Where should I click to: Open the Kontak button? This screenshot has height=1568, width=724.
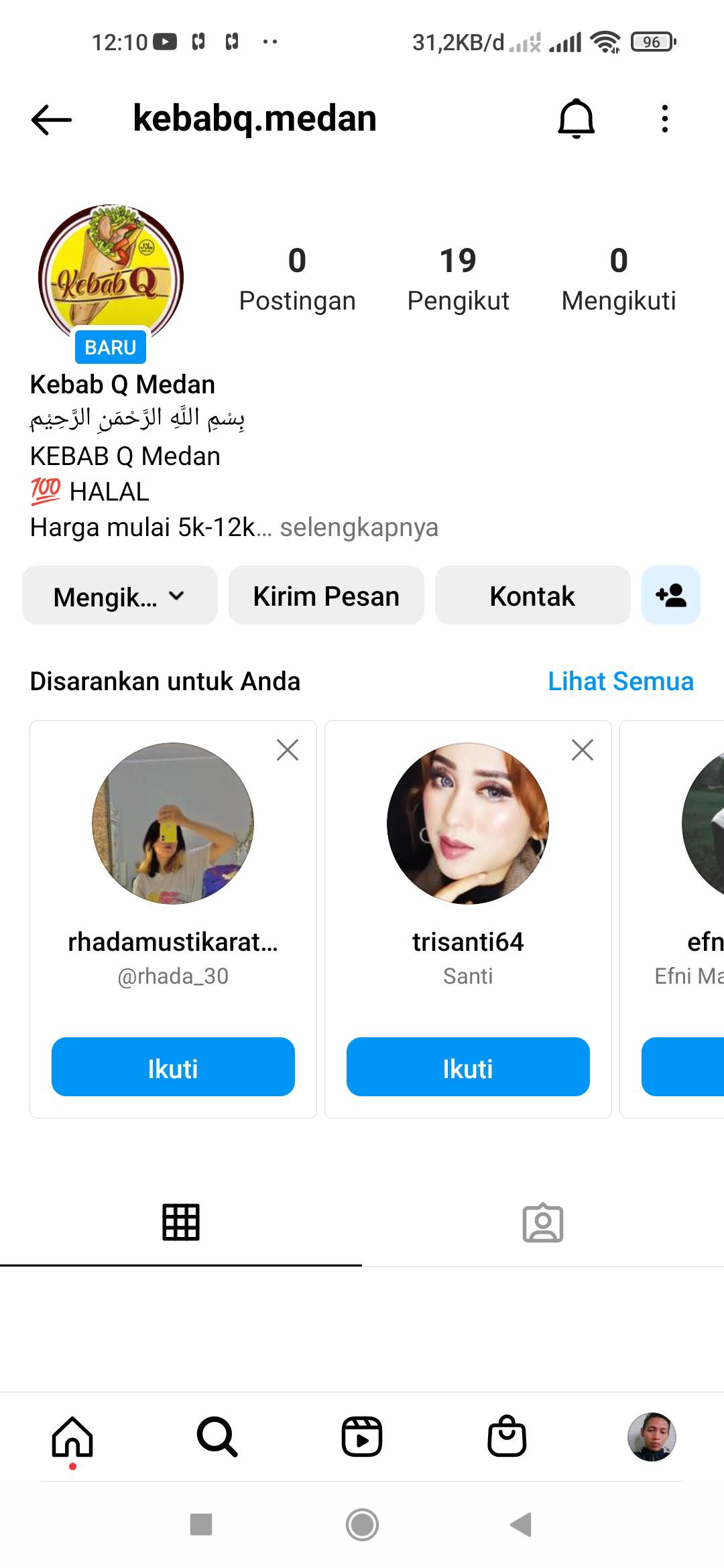(533, 595)
